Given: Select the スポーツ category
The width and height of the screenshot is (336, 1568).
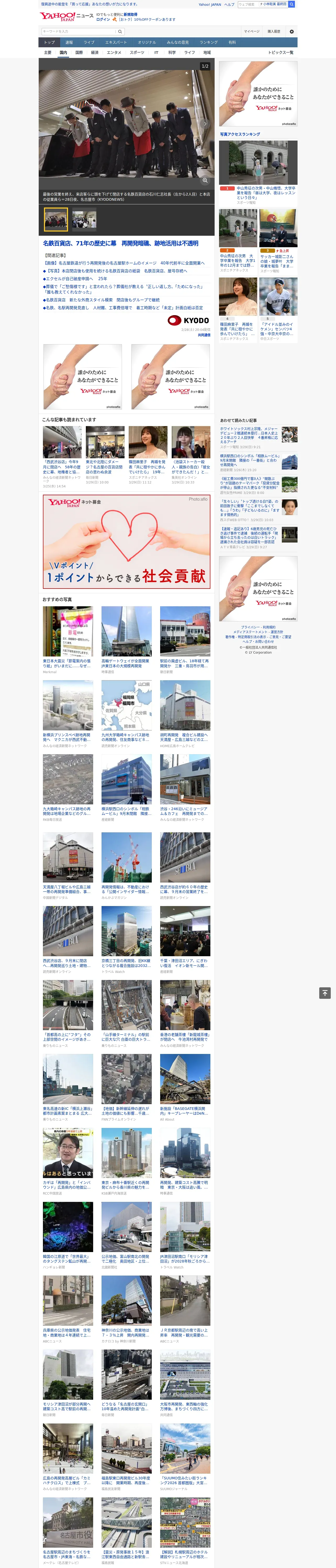Looking at the screenshot, I should pyautogui.click(x=137, y=52).
